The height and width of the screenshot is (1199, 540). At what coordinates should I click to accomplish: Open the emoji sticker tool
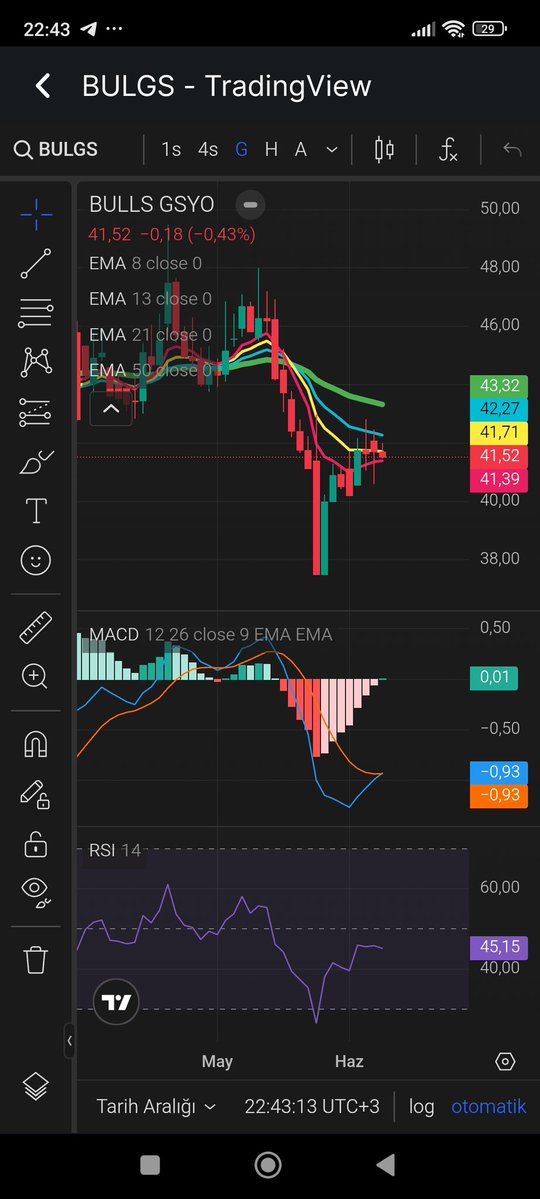(x=36, y=561)
